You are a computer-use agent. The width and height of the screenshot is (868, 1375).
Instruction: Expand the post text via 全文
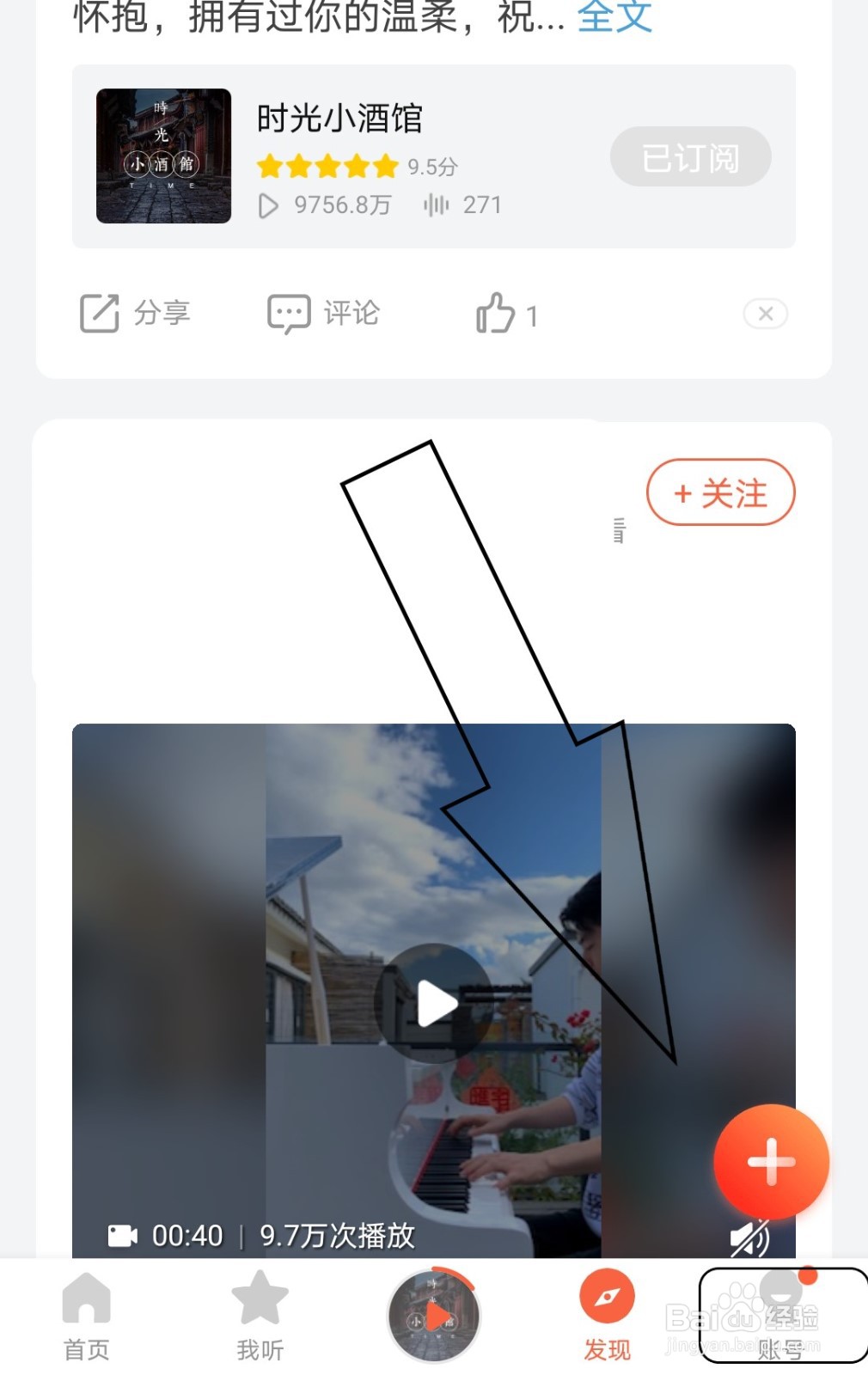coord(614,17)
